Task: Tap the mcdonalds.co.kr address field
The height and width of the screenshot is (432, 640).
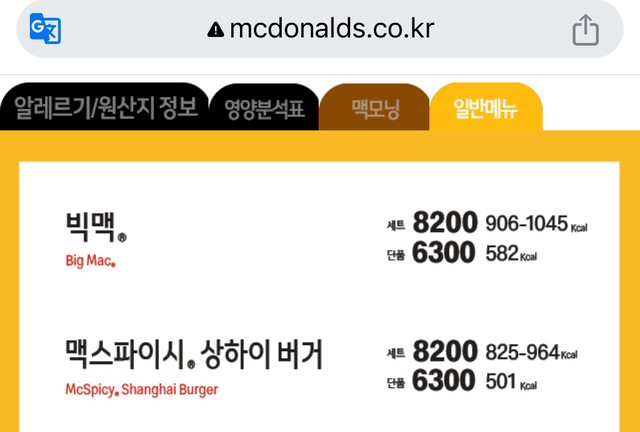Action: coord(320,29)
